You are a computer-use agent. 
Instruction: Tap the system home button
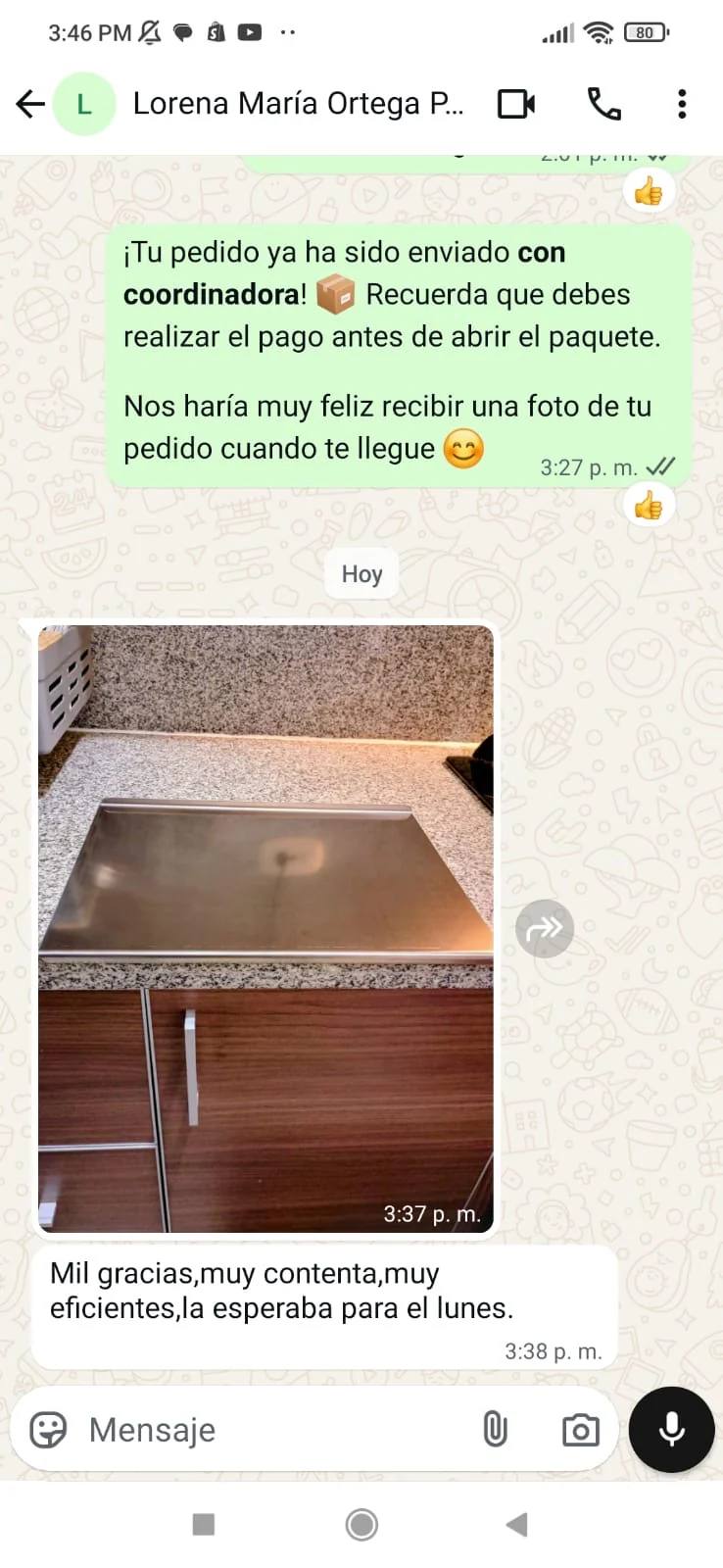361,1524
